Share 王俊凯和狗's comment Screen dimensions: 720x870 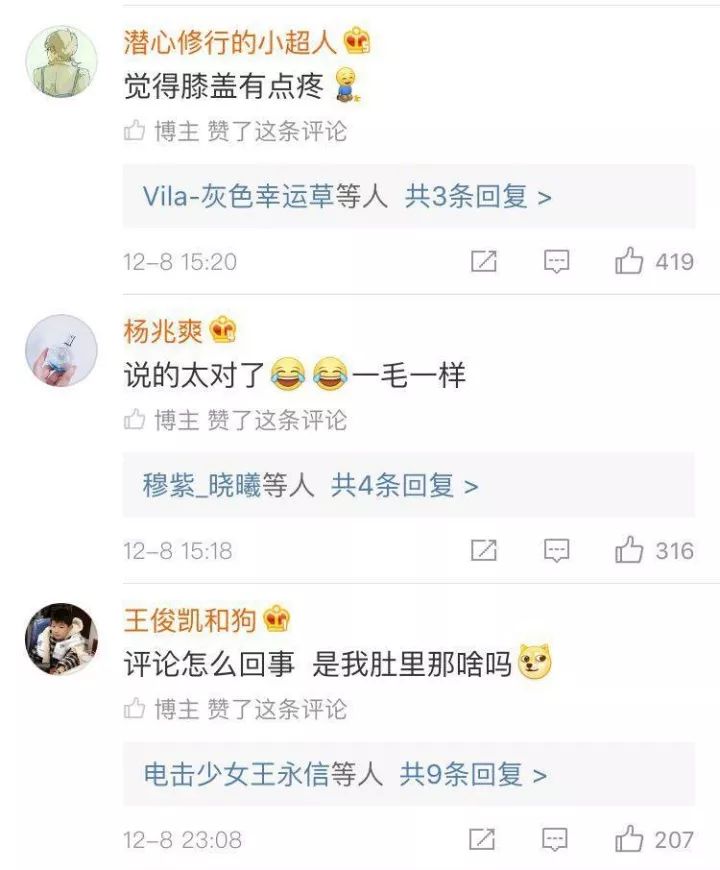[484, 840]
